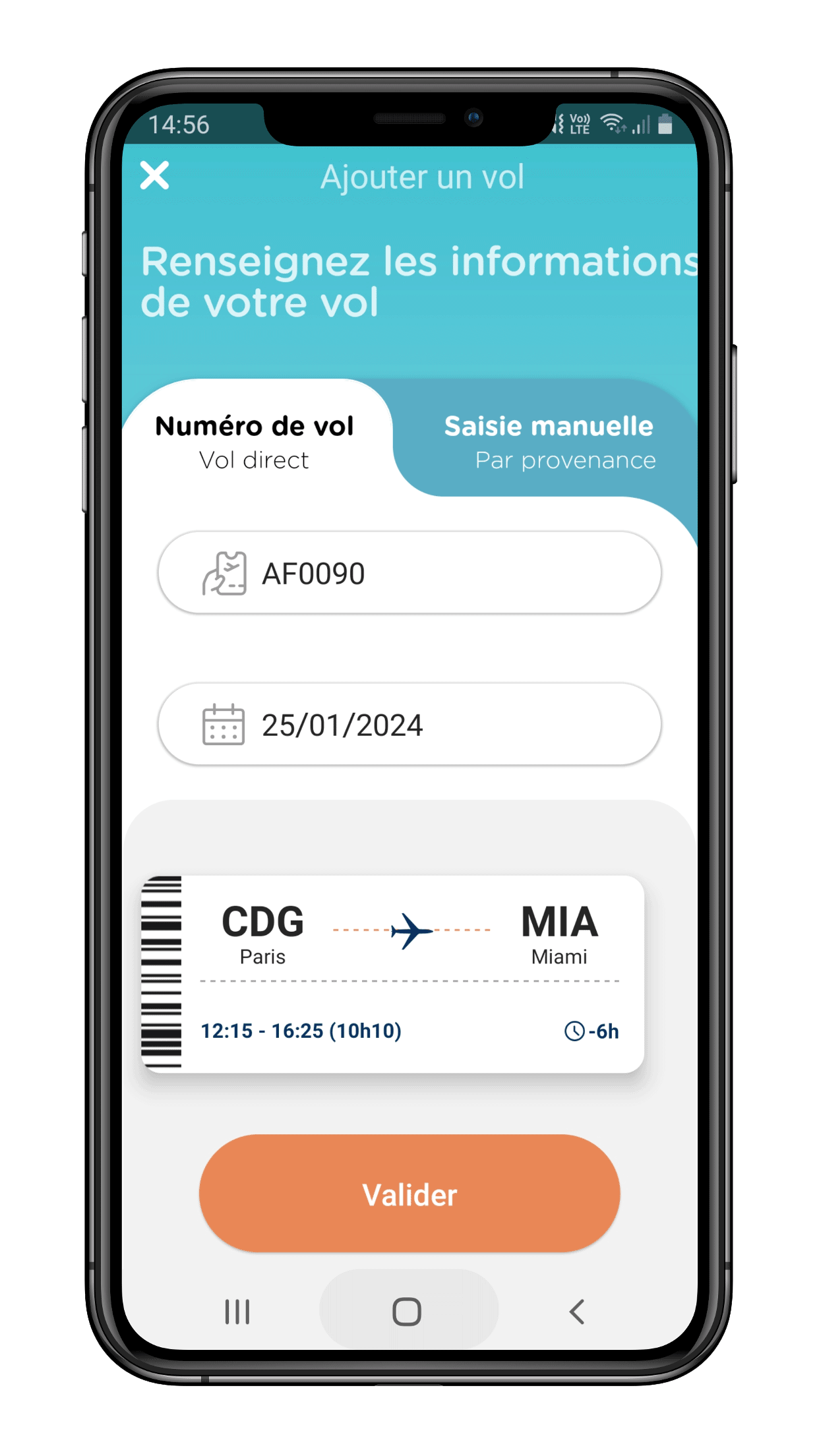Close the Ajouter un vol screen
The image size is (819, 1456).
[154, 176]
